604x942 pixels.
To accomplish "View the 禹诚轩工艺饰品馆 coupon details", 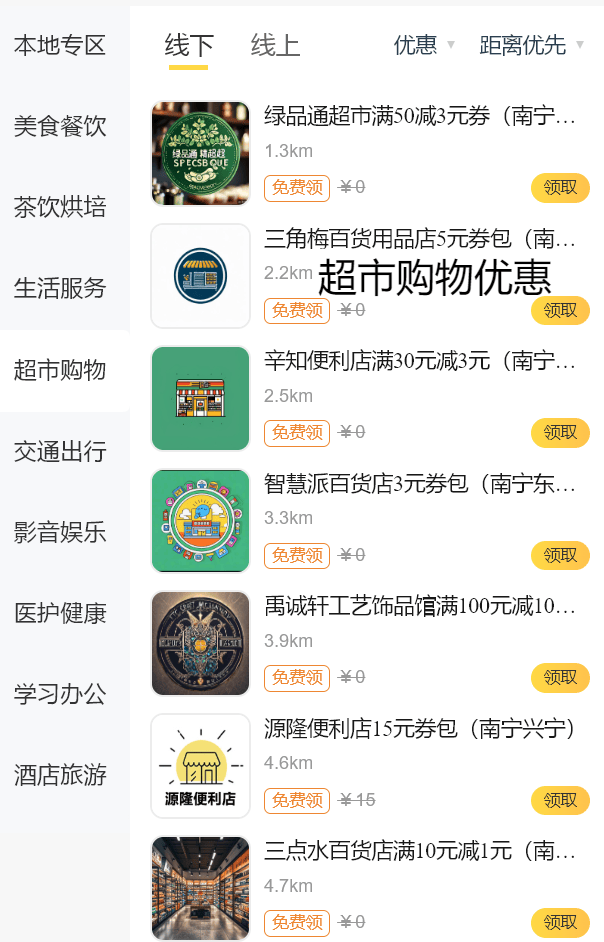I will (x=420, y=607).
